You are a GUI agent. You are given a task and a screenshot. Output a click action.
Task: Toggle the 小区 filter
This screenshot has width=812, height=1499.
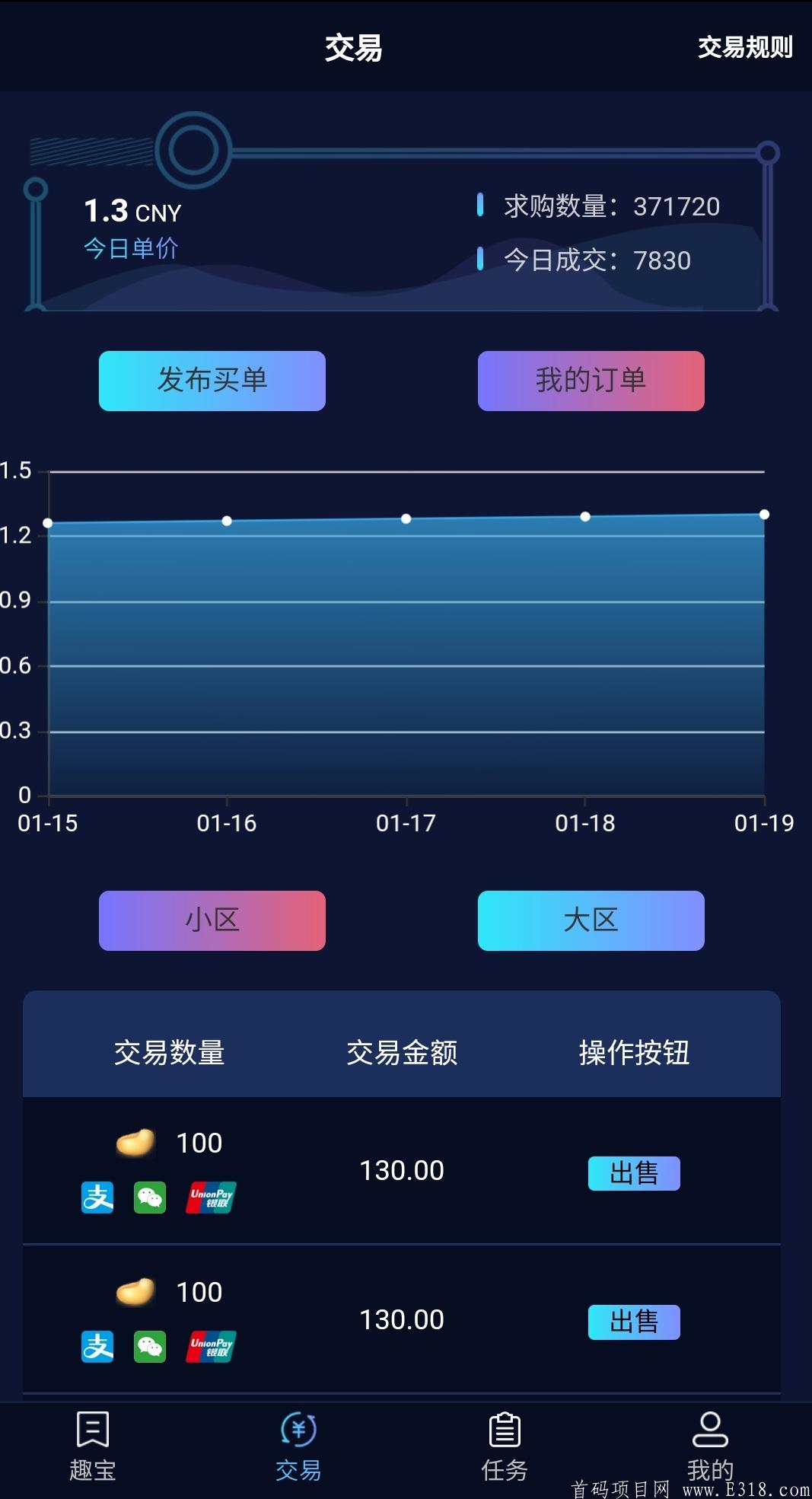click(x=212, y=920)
